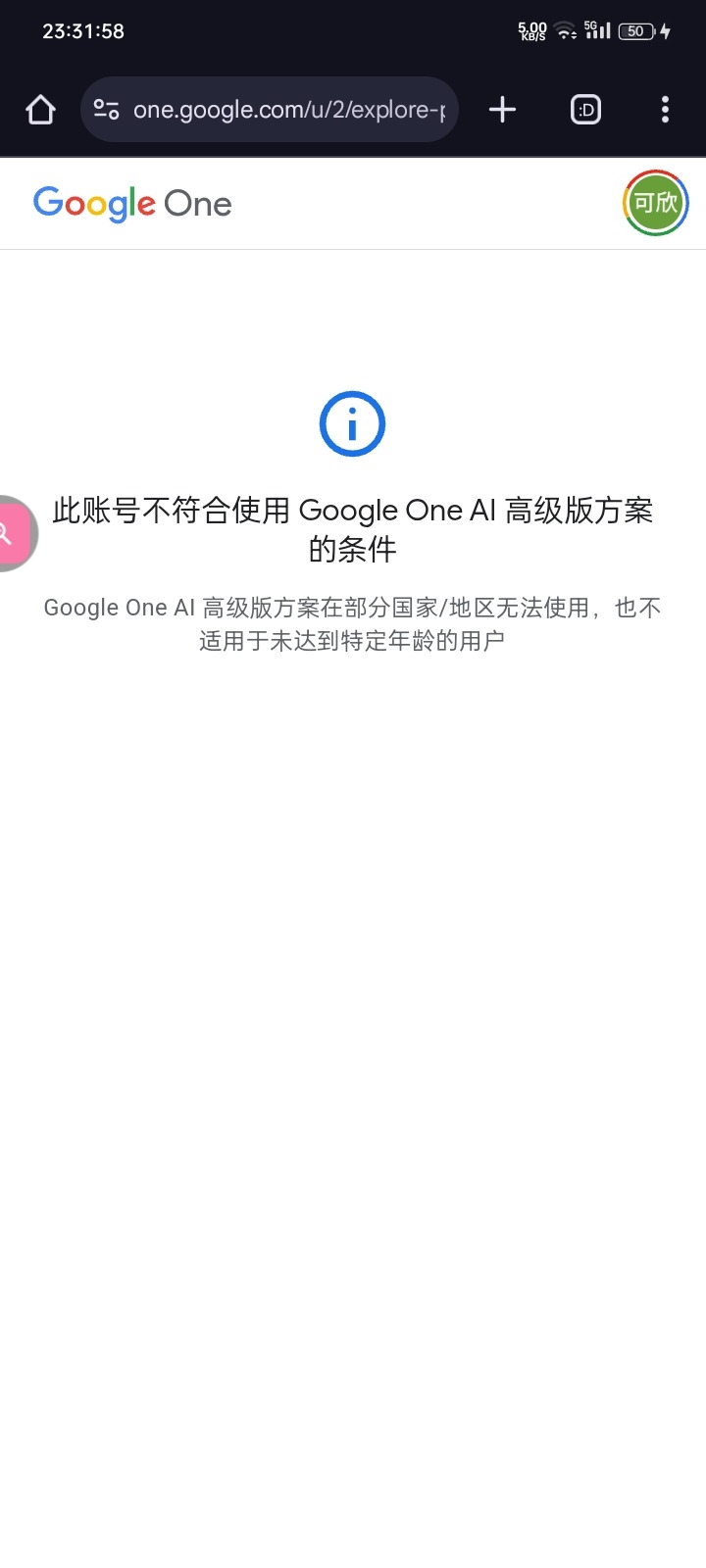Image resolution: width=706 pixels, height=1568 pixels.
Task: Open the browser overflow menu
Action: tap(665, 110)
